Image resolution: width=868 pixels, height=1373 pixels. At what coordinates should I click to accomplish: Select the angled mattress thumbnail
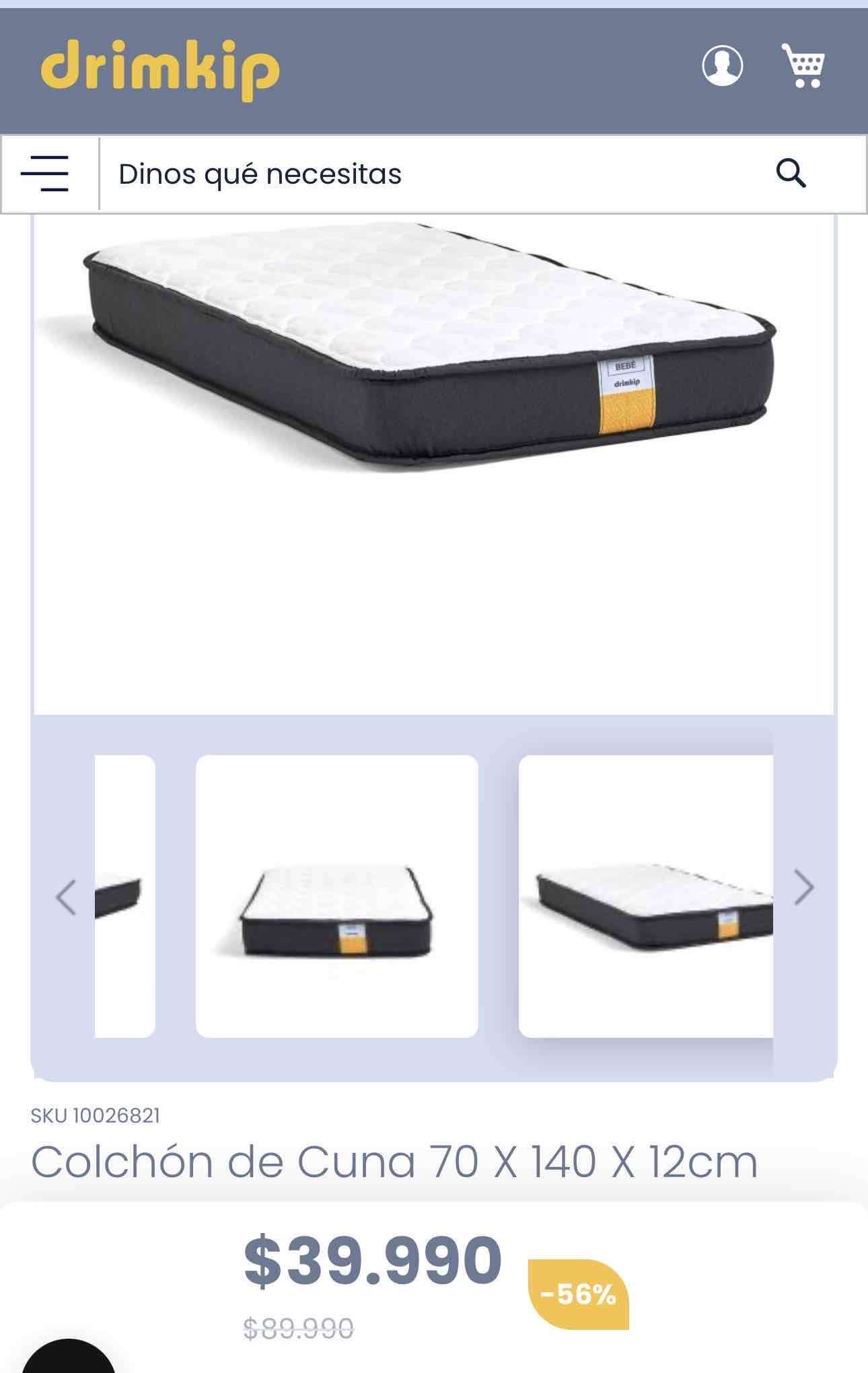pyautogui.click(x=646, y=896)
